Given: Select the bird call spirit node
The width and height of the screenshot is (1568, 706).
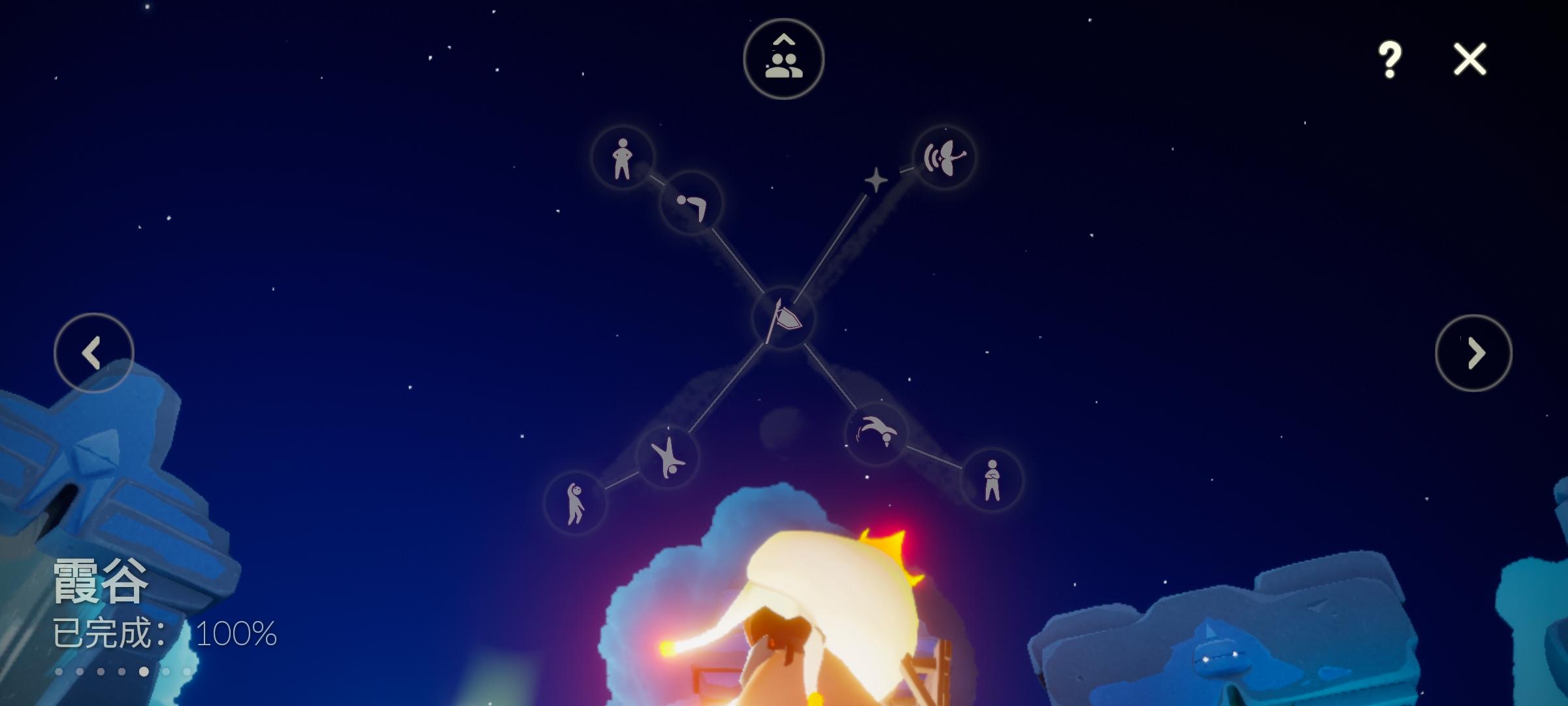Looking at the screenshot, I should point(944,157).
